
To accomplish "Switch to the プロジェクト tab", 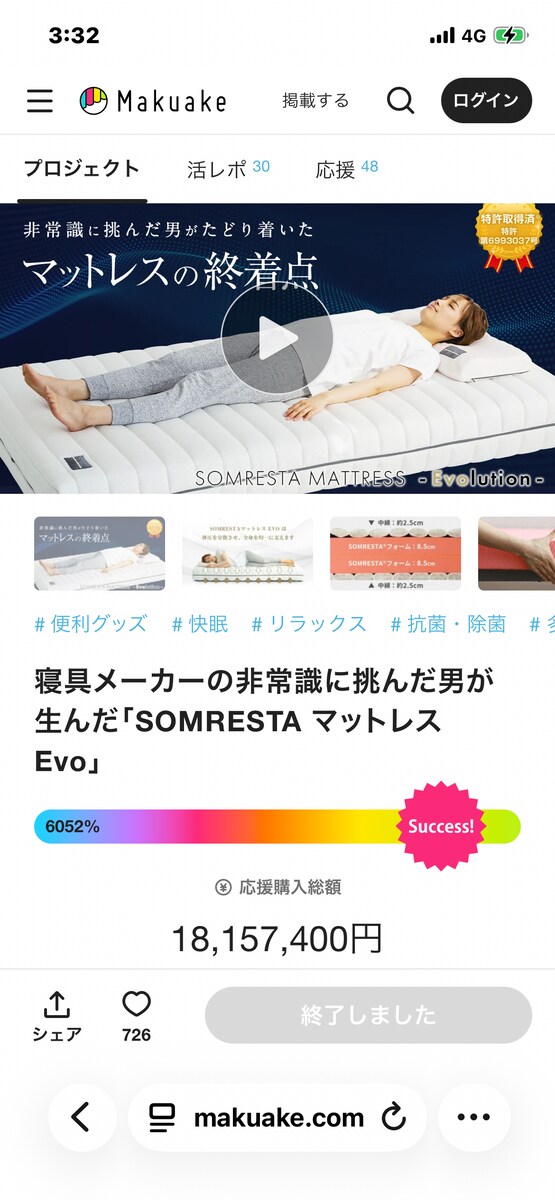I will 82,168.
